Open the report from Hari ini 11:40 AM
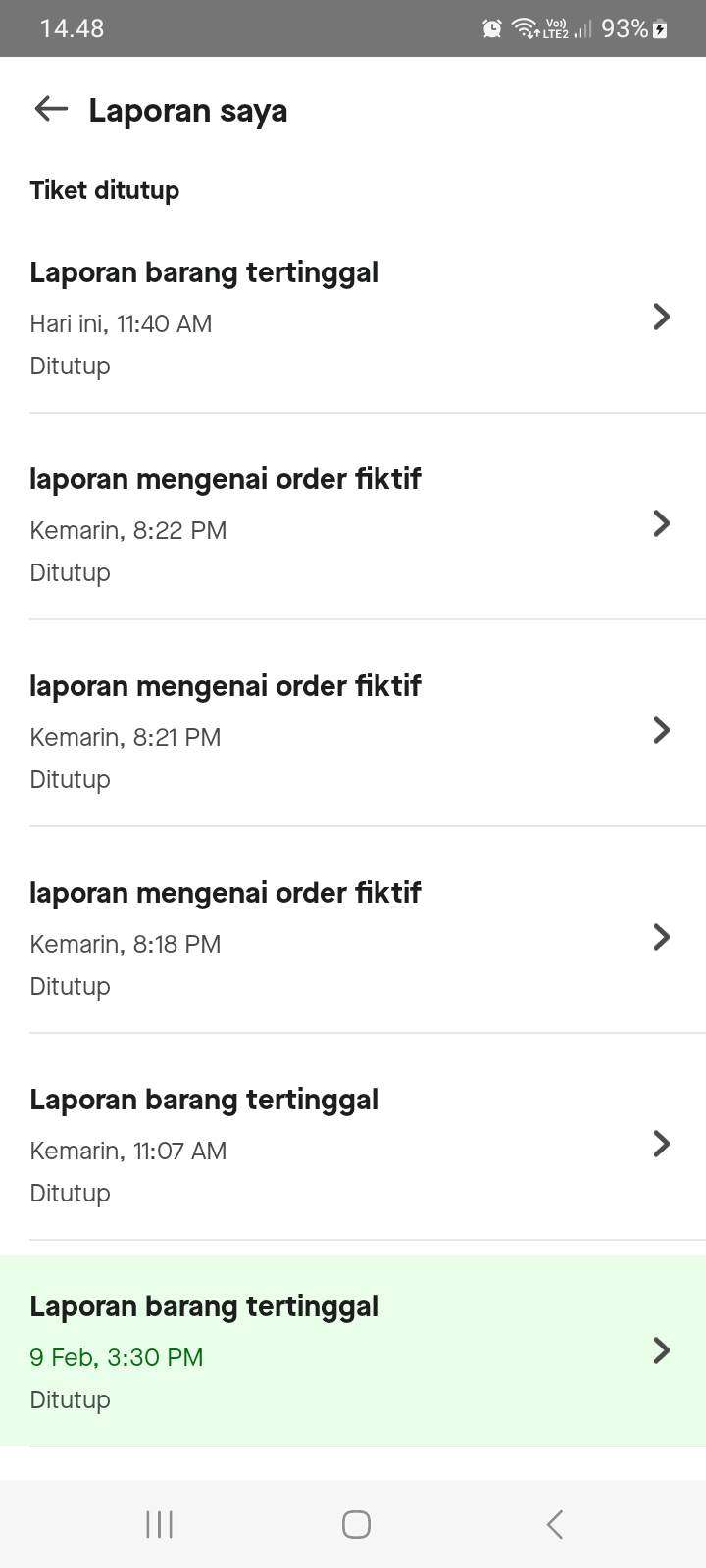 coord(353,318)
